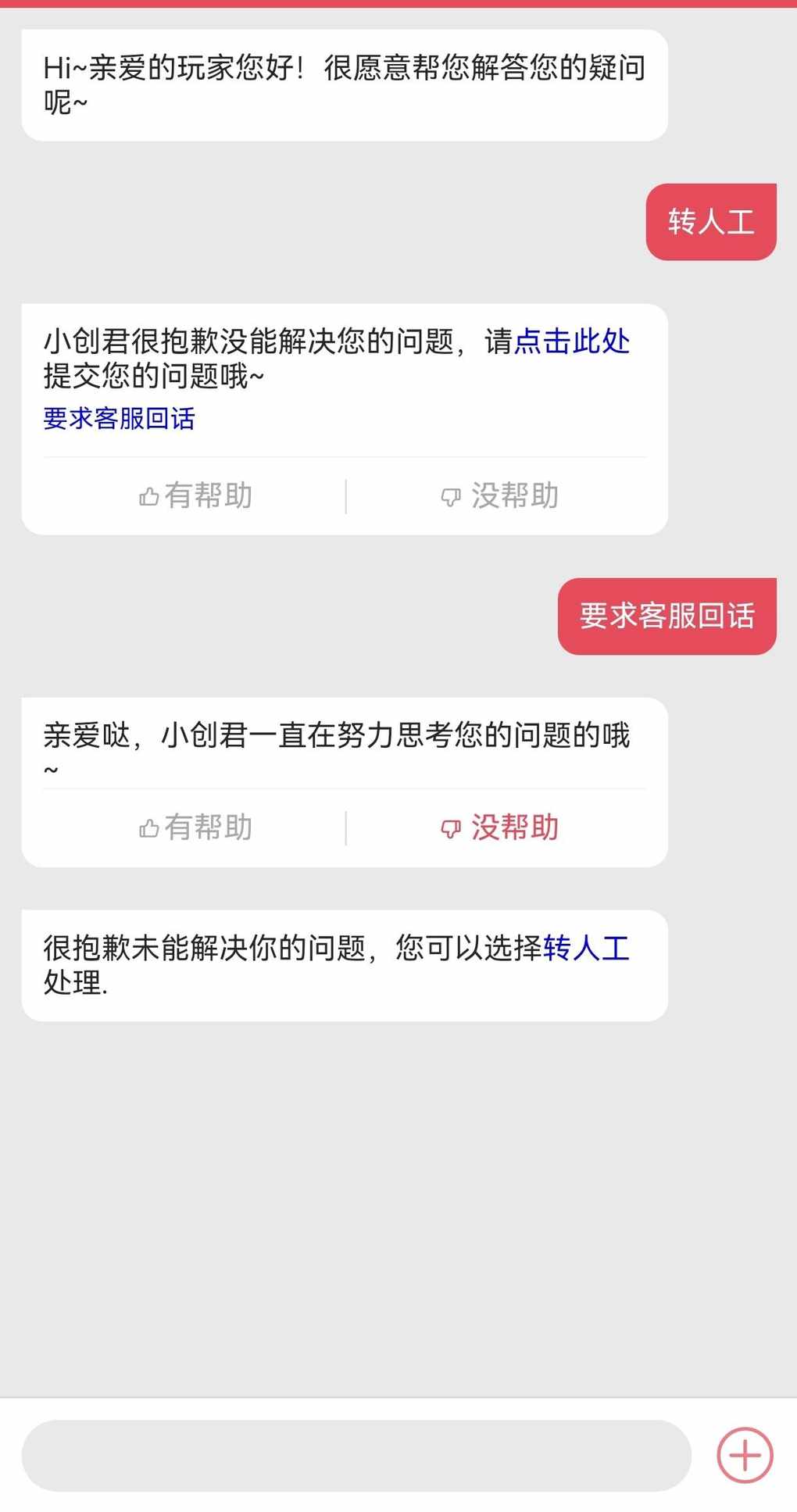The width and height of the screenshot is (797, 1512).
Task: Tap the 点击此处 link to submit question
Action: tap(572, 341)
